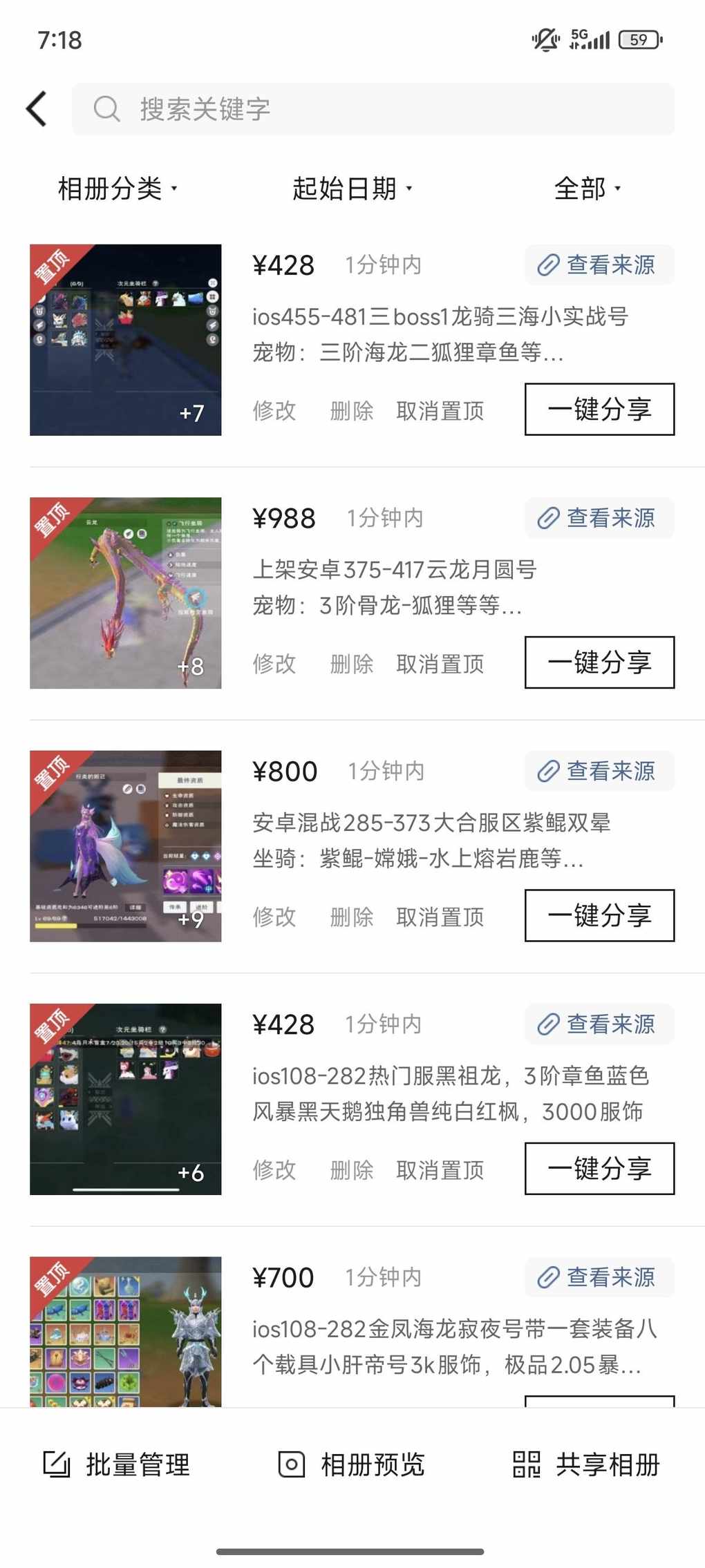705x1568 pixels.
Task: Open the 起始日期 date filter
Action: (x=352, y=189)
